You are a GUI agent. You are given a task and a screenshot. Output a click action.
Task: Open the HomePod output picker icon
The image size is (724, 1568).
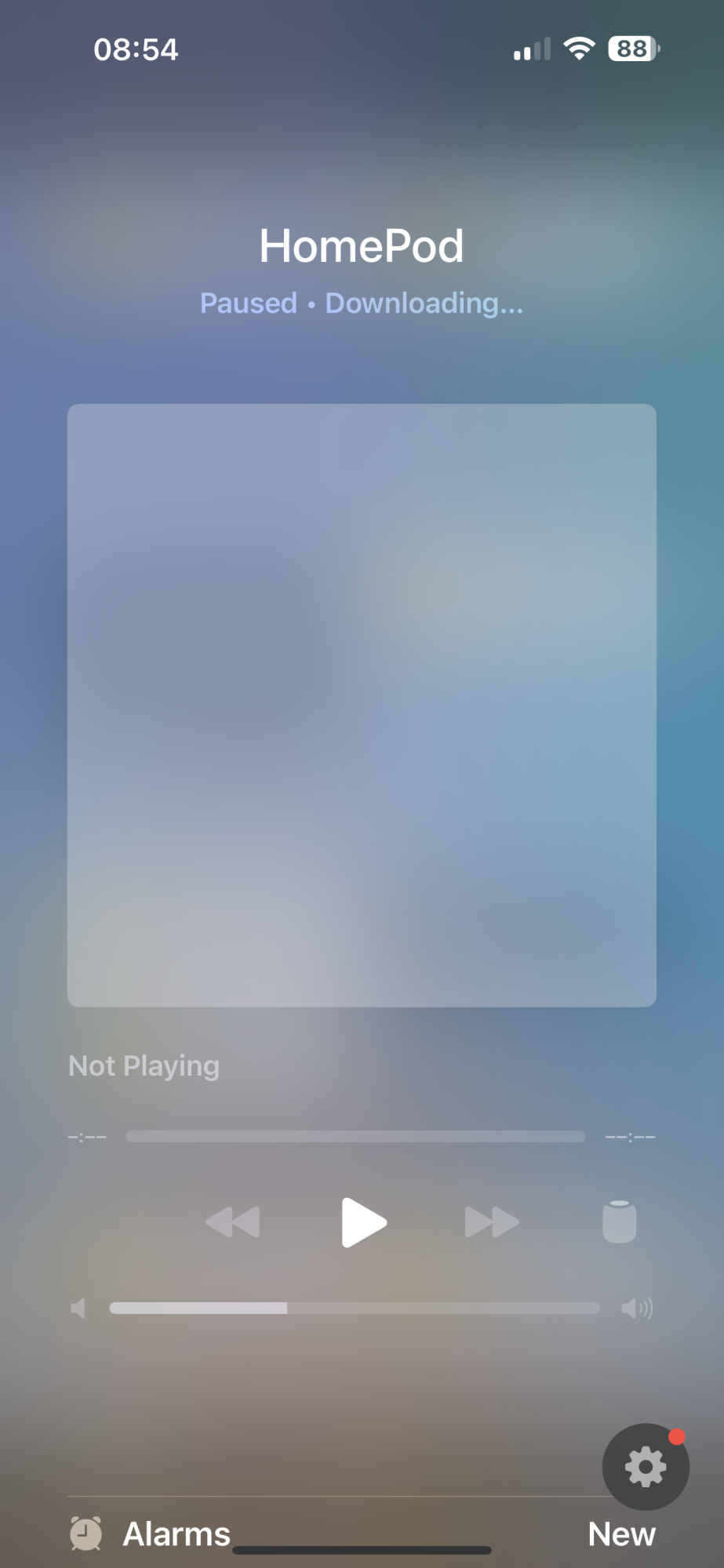pyautogui.click(x=619, y=1221)
